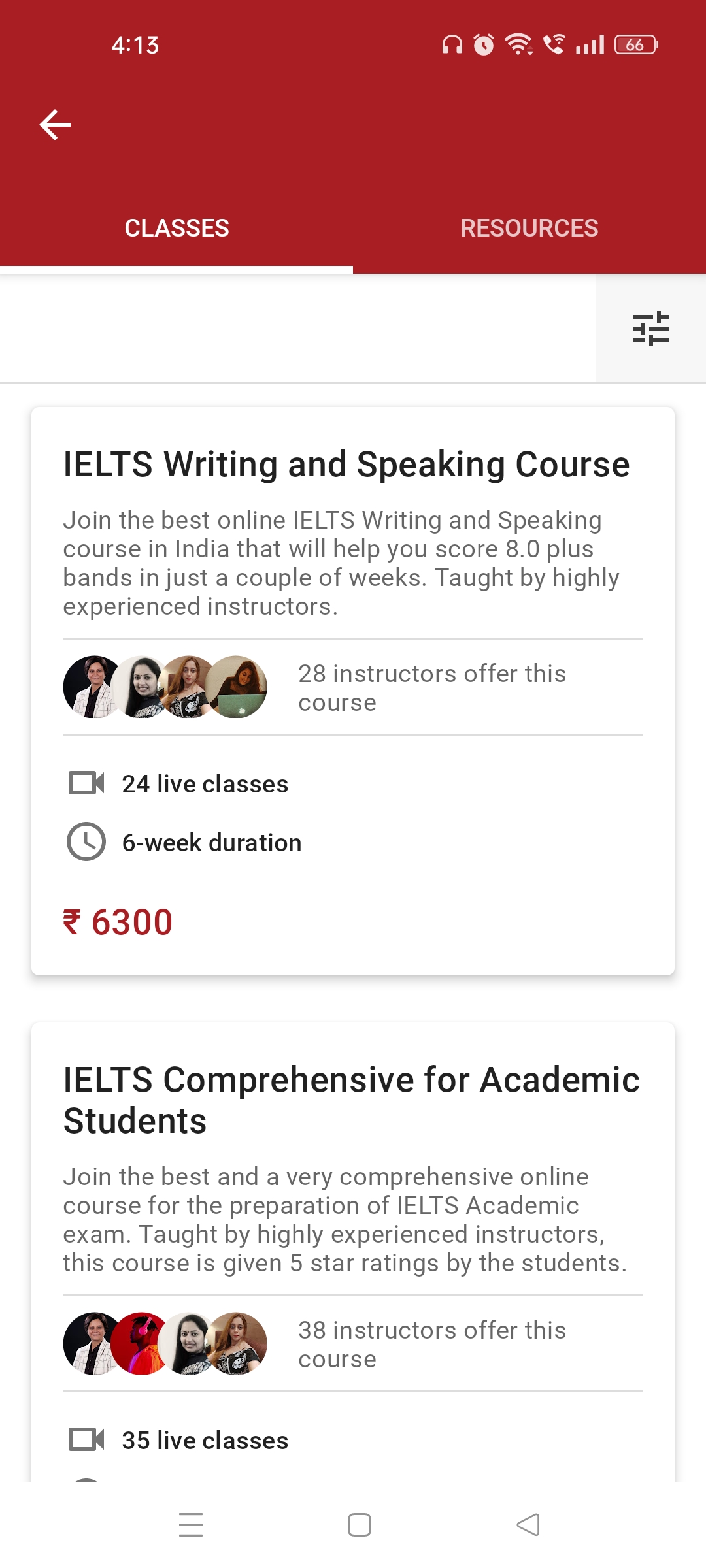
Task: Select the Classes tab
Action: point(176,228)
